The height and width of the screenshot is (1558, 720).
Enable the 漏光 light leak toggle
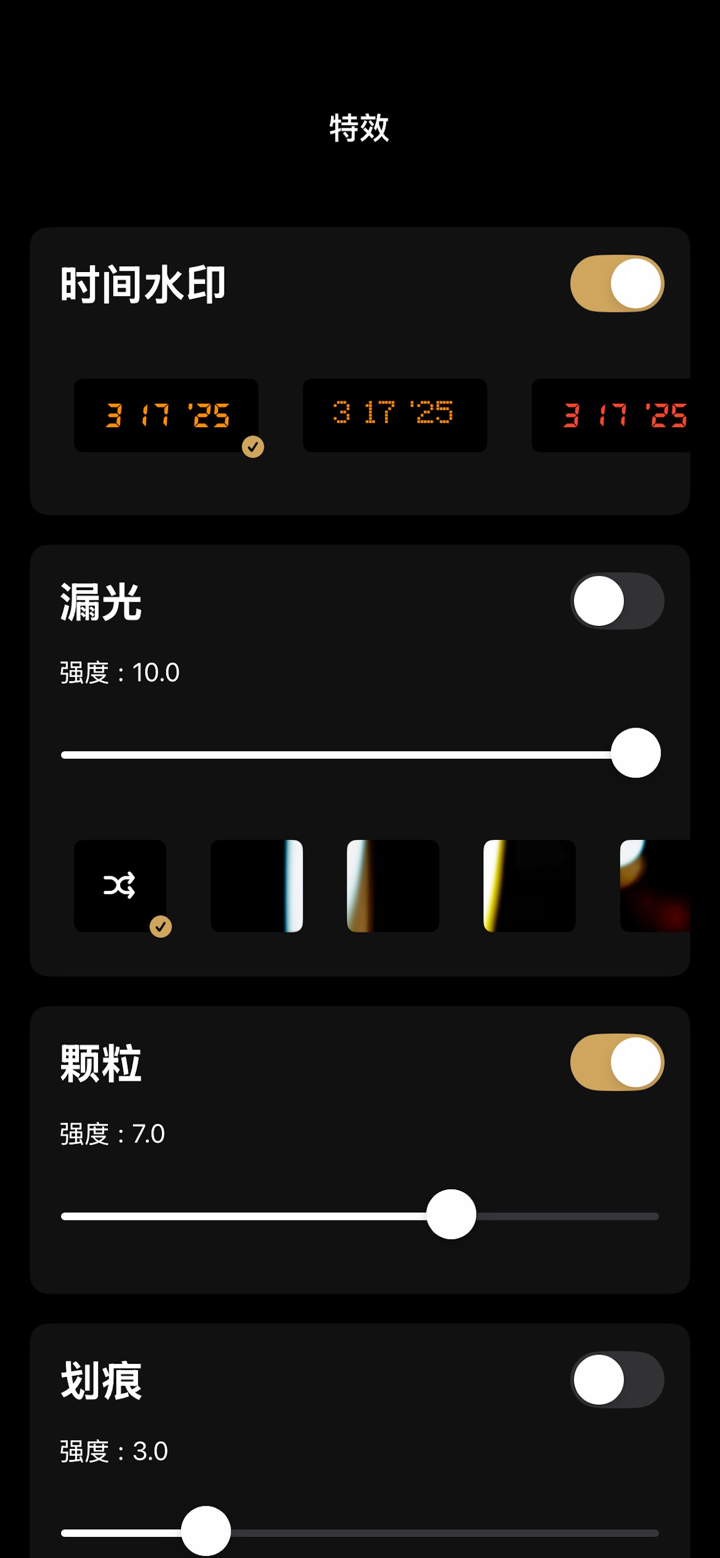point(617,601)
